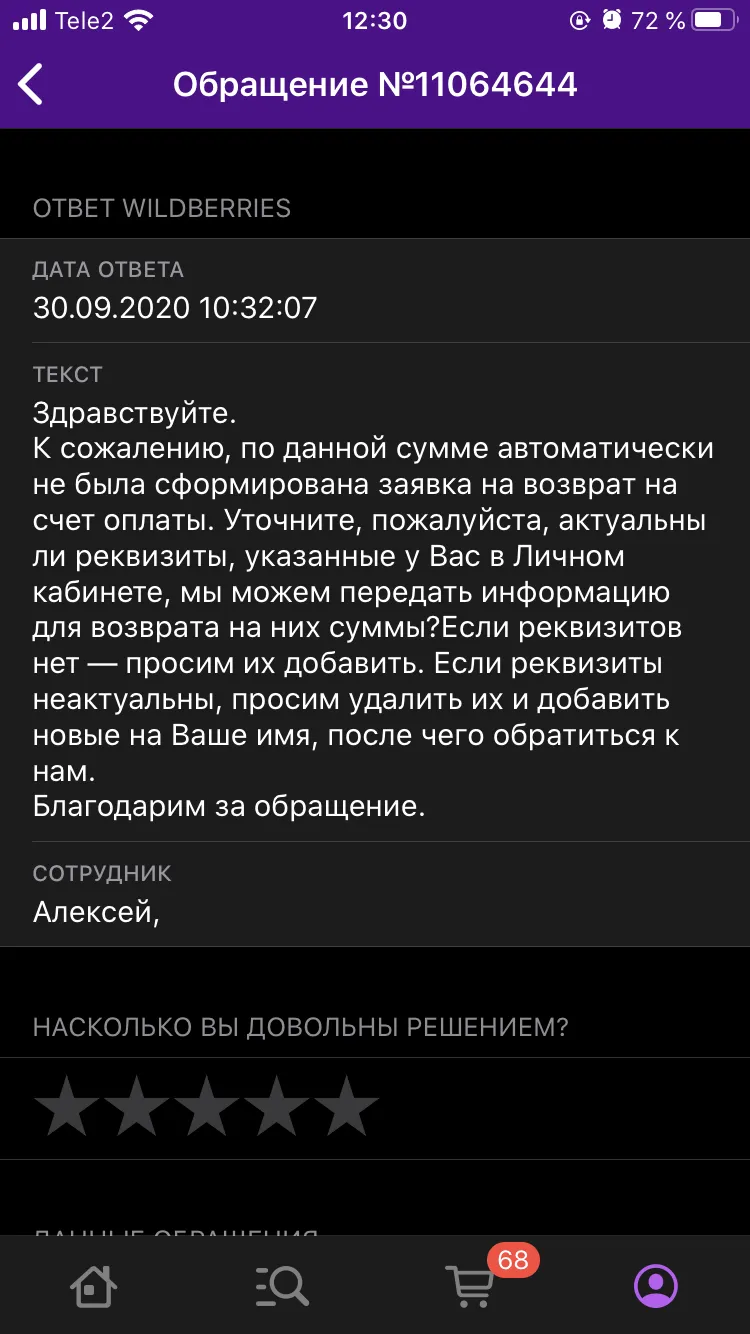Rate the solution one star
Screen dimensions: 750x1334
coord(66,1107)
